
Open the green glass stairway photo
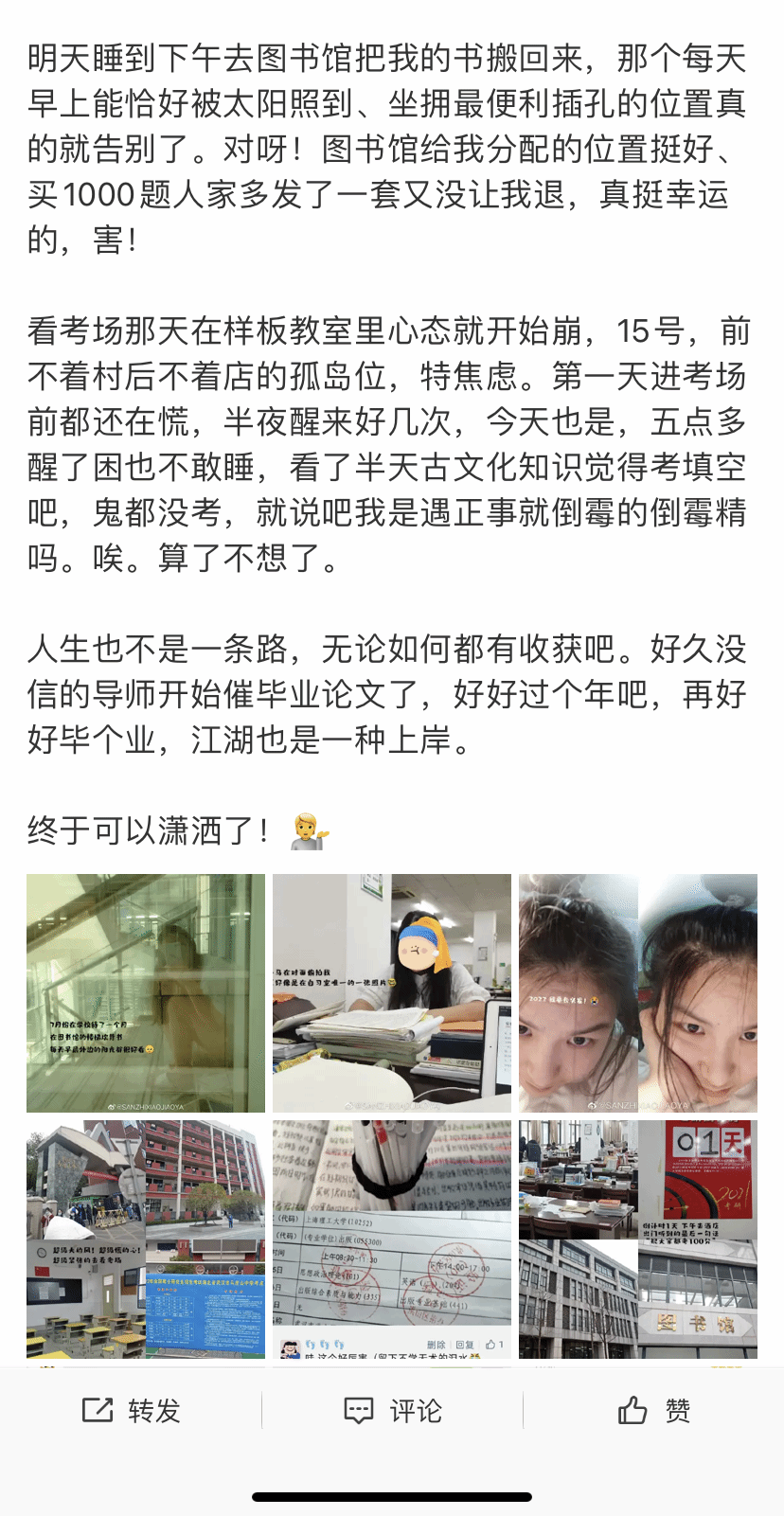click(x=146, y=992)
